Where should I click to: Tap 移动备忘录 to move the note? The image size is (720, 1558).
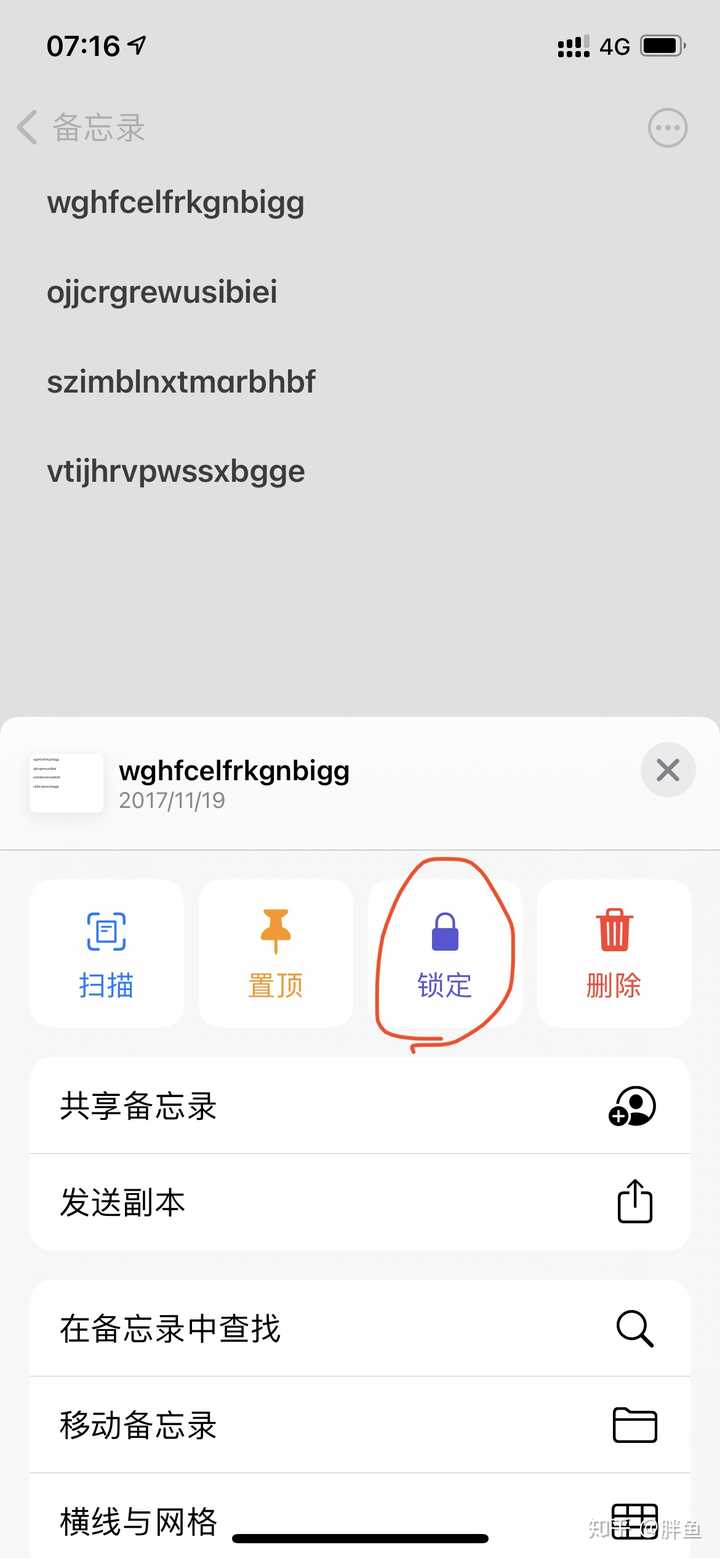coord(138,1426)
